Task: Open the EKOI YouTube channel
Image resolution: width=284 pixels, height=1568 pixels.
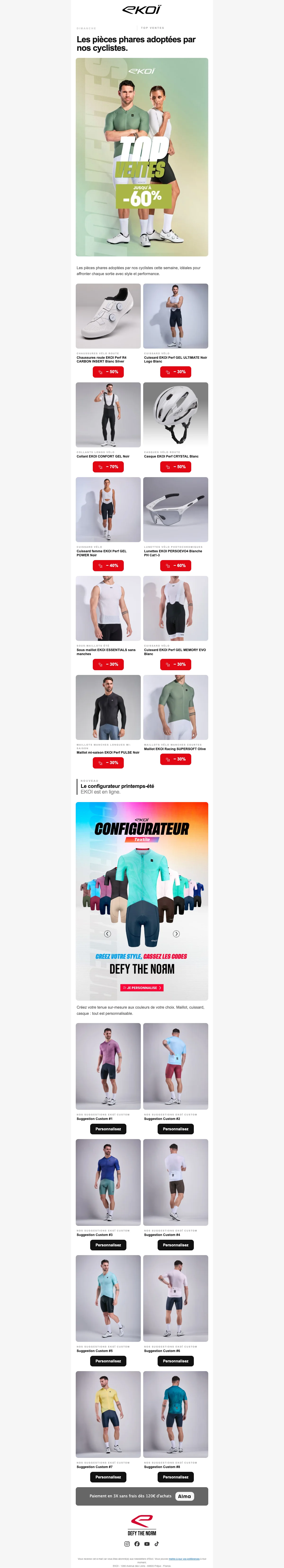Action: point(147,1544)
